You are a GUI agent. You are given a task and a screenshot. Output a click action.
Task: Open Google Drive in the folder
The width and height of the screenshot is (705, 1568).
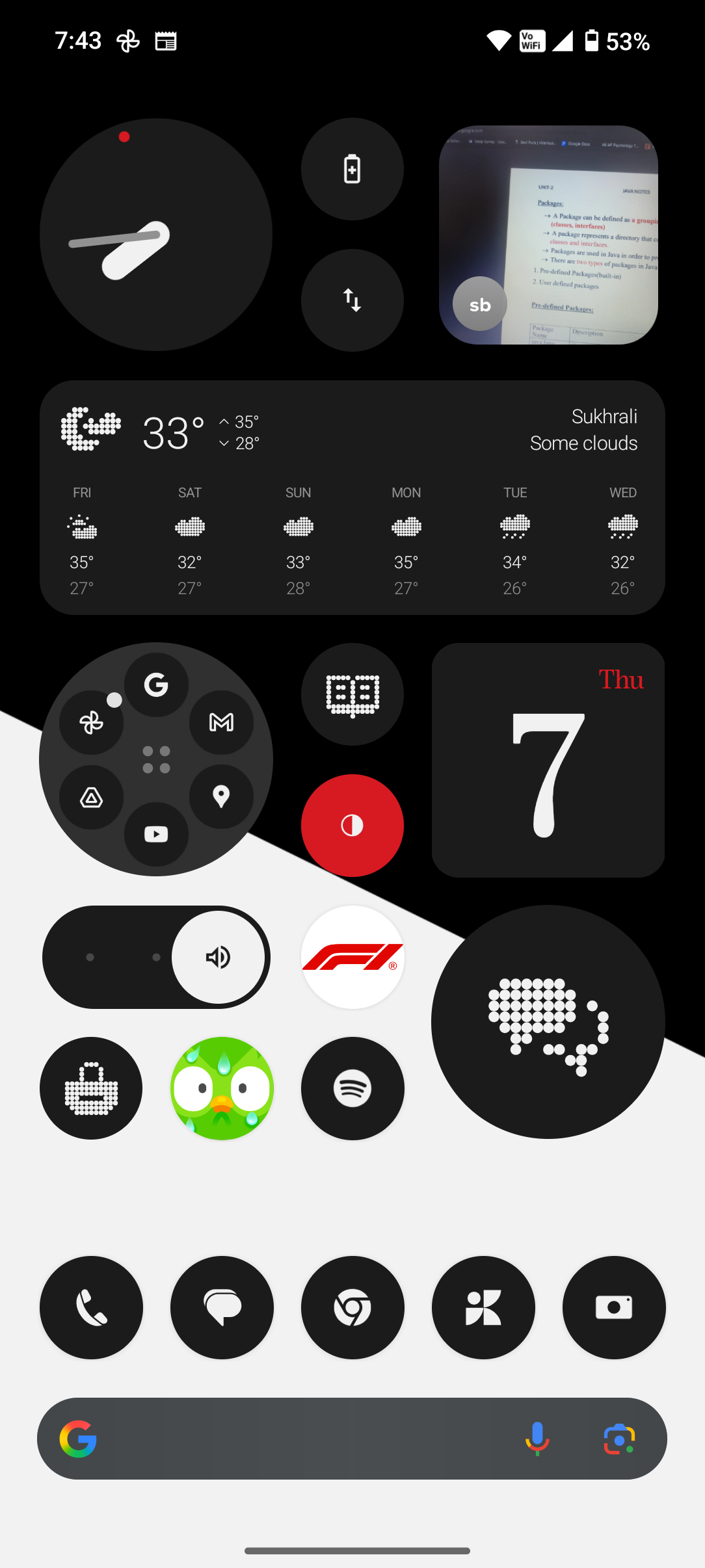91,798
